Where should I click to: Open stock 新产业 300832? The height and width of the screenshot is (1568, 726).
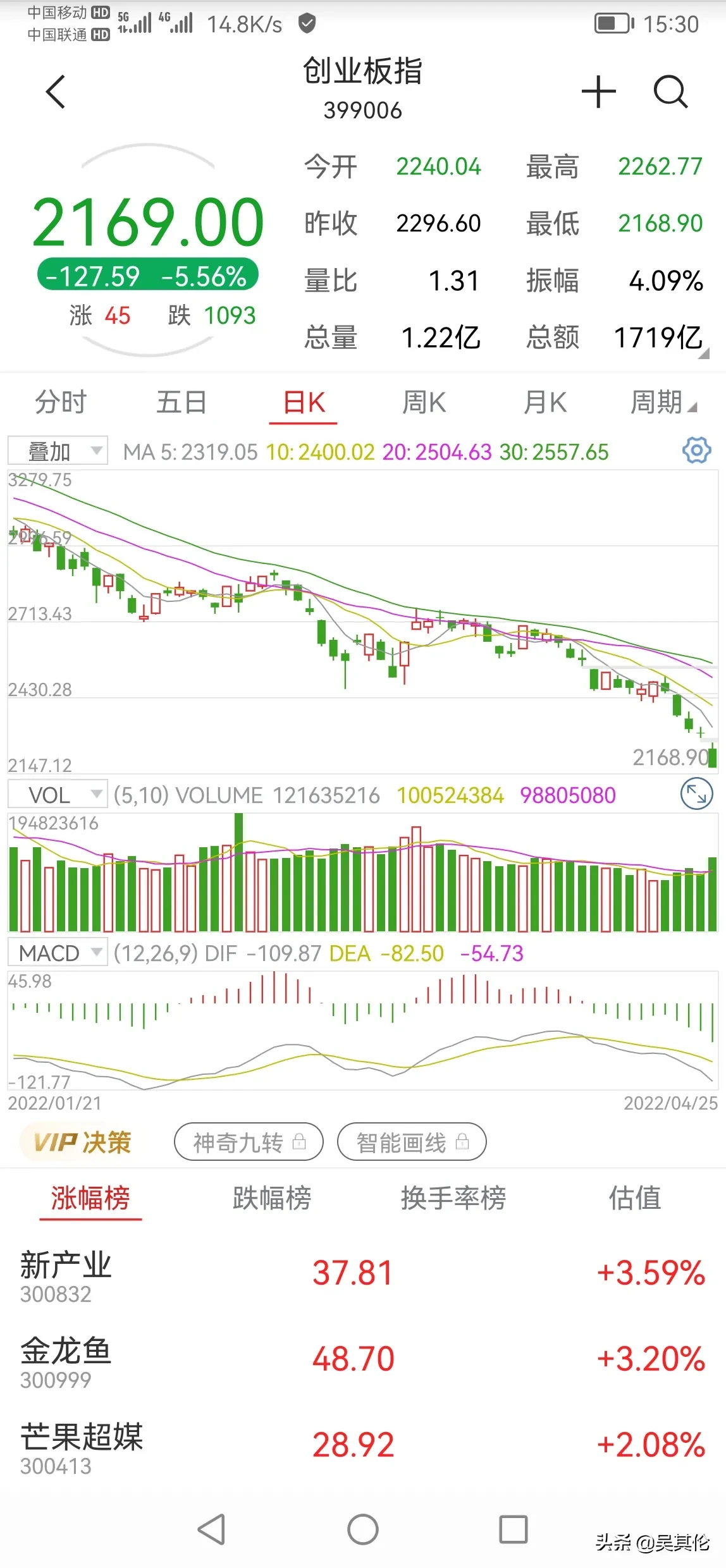[x=66, y=1276]
